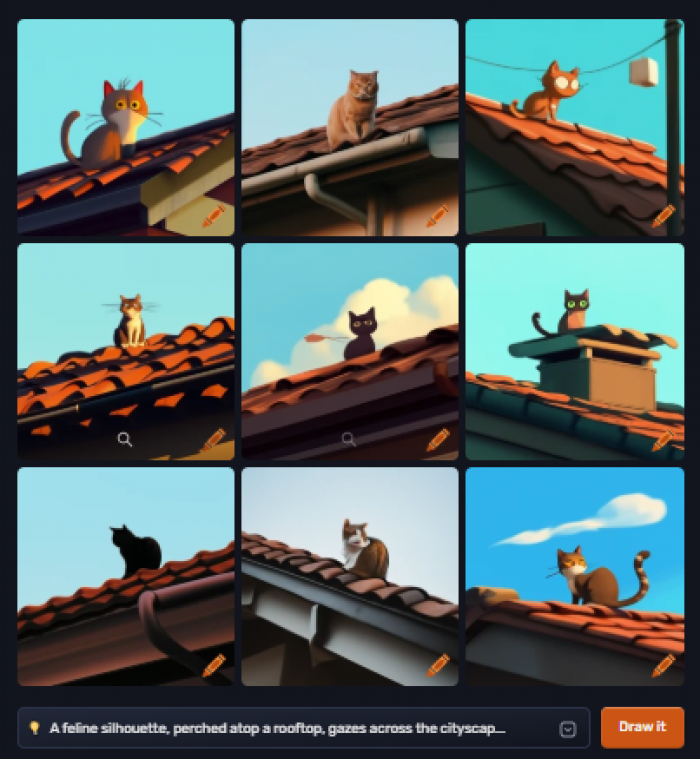Zoom the small cat on bright orange tiles
This screenshot has width=700, height=759.
[125, 439]
